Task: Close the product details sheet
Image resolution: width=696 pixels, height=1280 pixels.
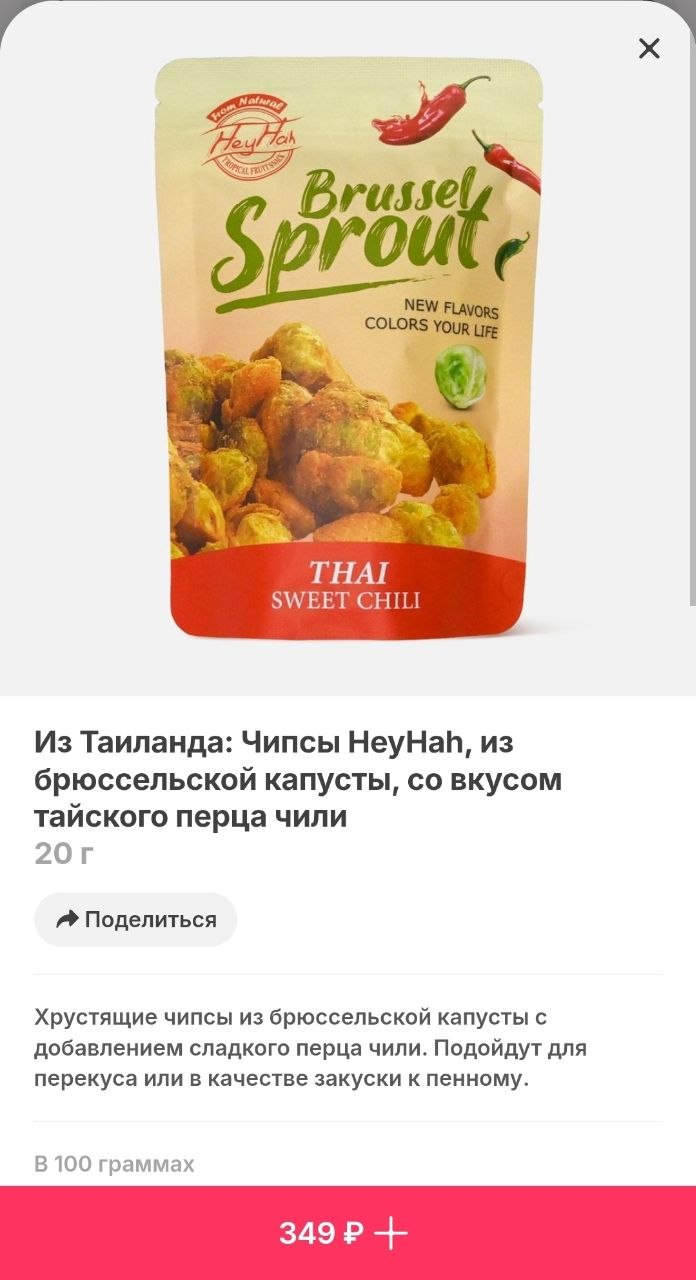Action: (649, 48)
